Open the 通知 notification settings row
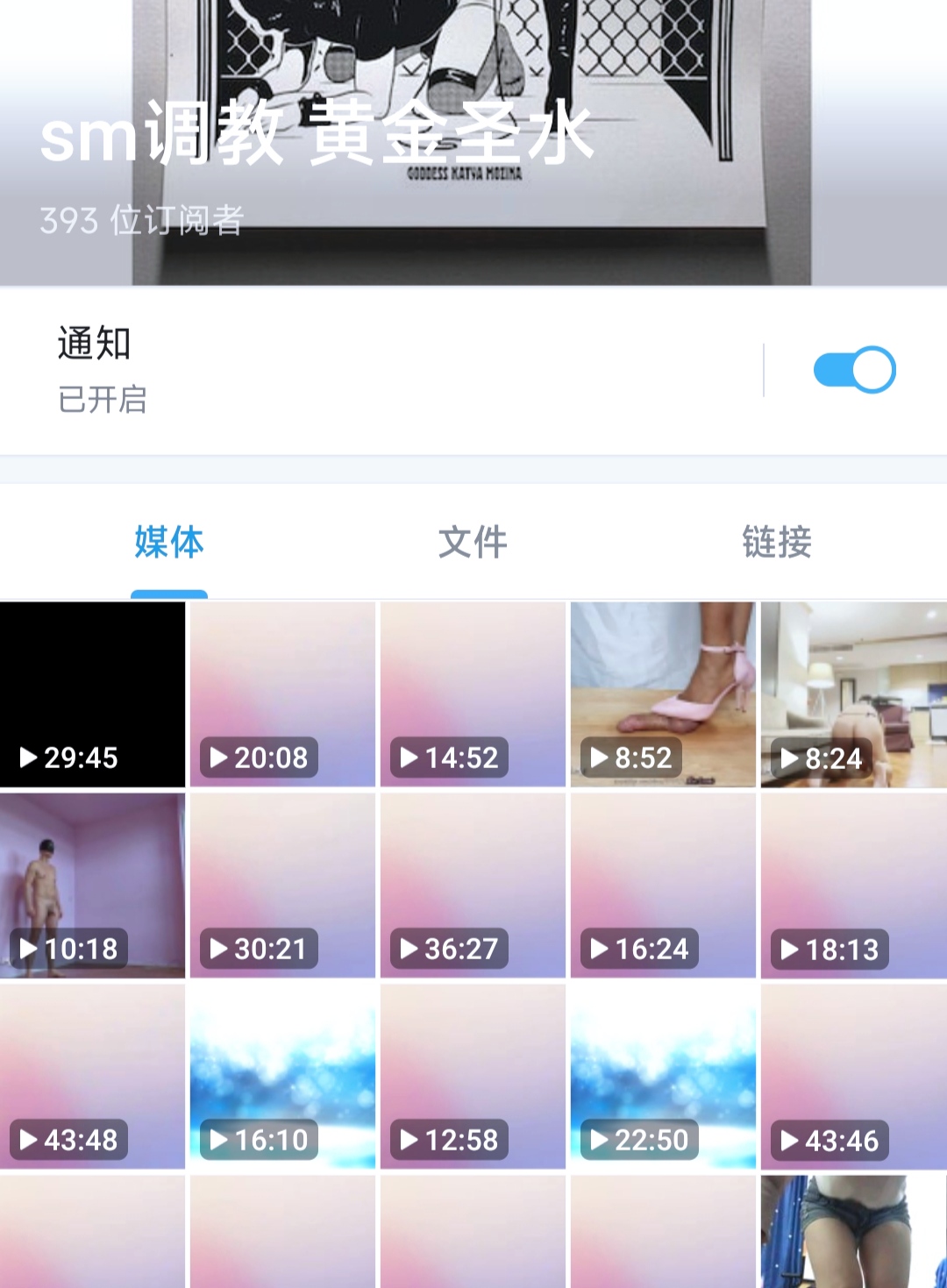 coord(377,370)
